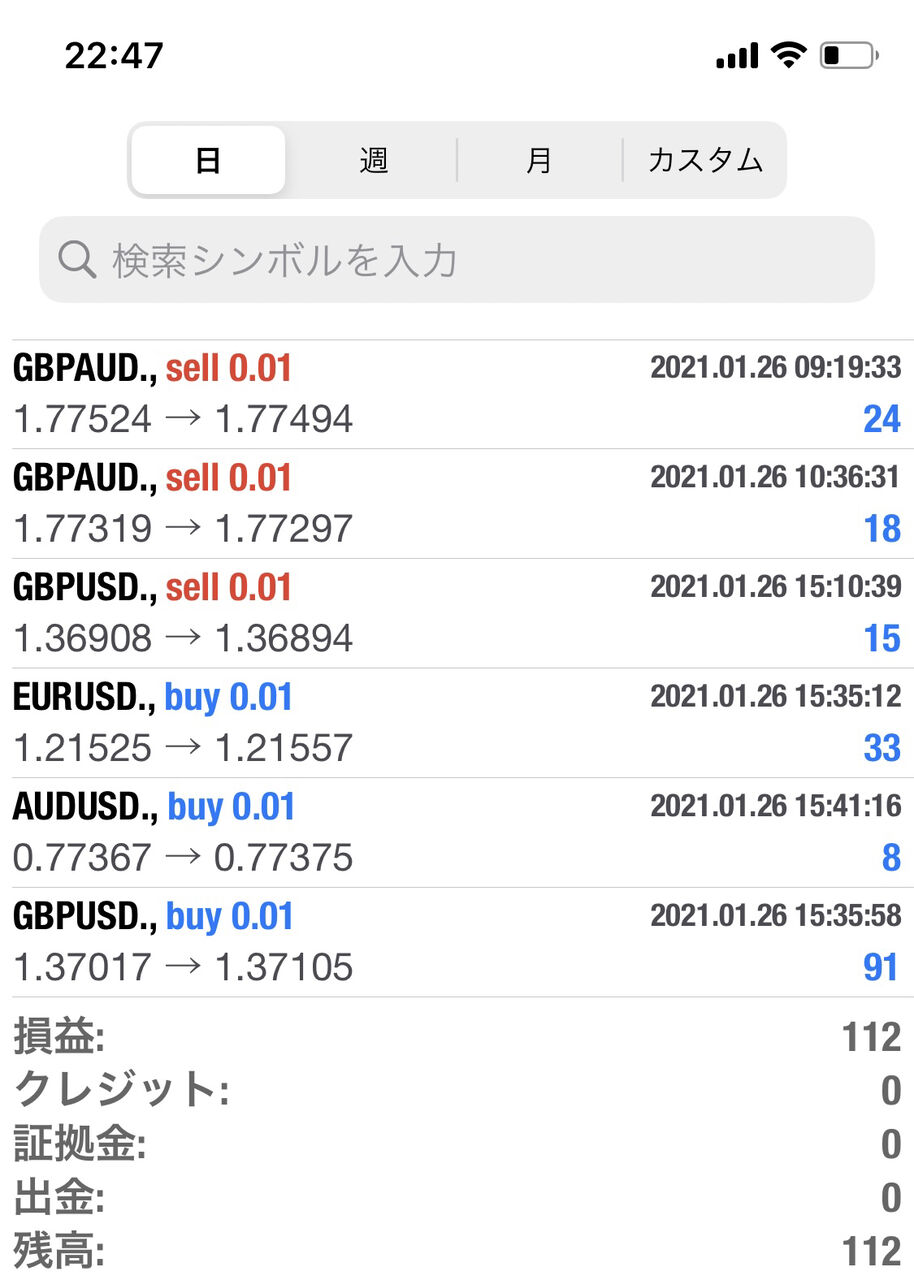Tap the 検索シンボルを入力 search field

[457, 260]
